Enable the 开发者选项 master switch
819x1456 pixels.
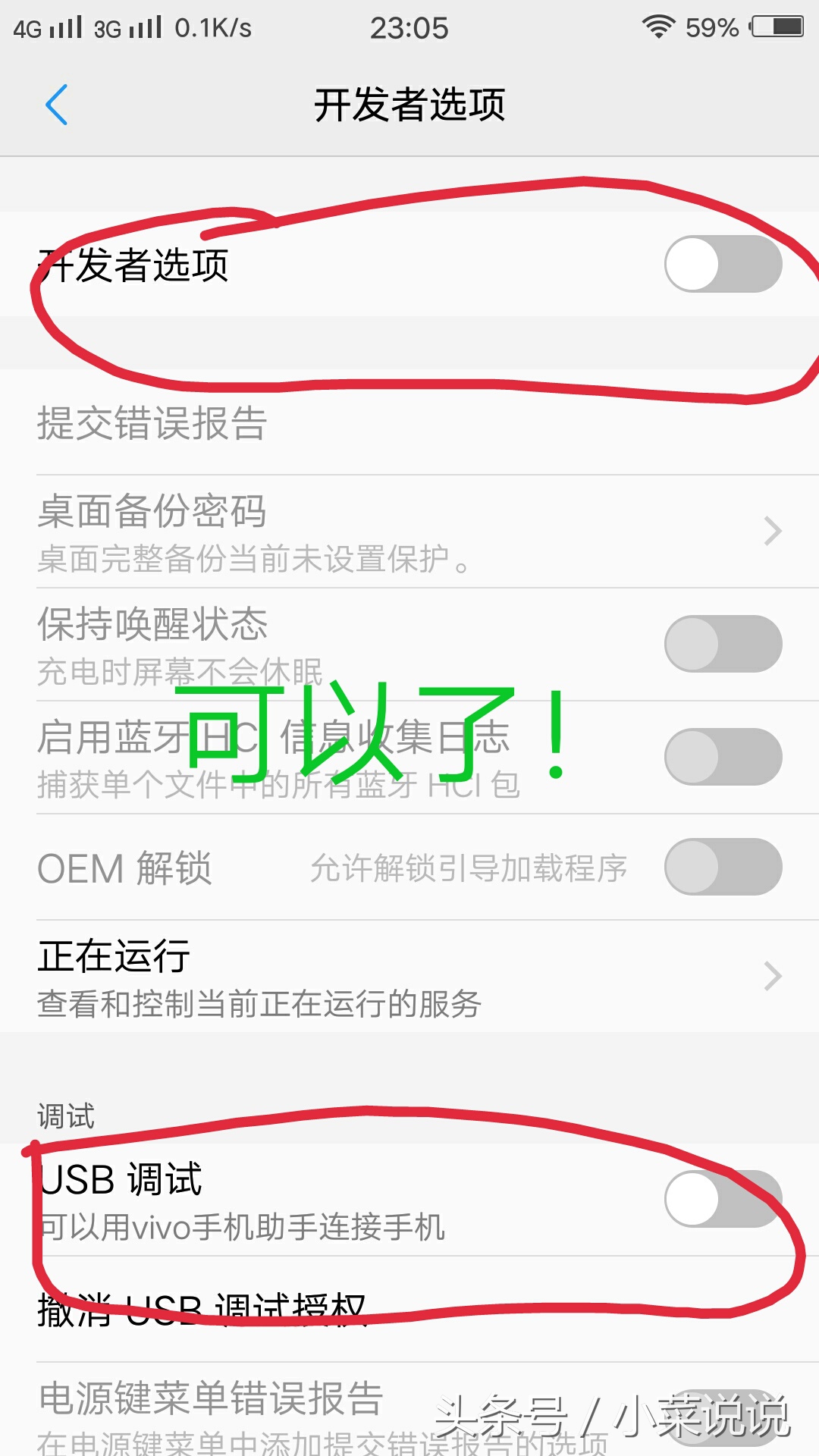[723, 264]
